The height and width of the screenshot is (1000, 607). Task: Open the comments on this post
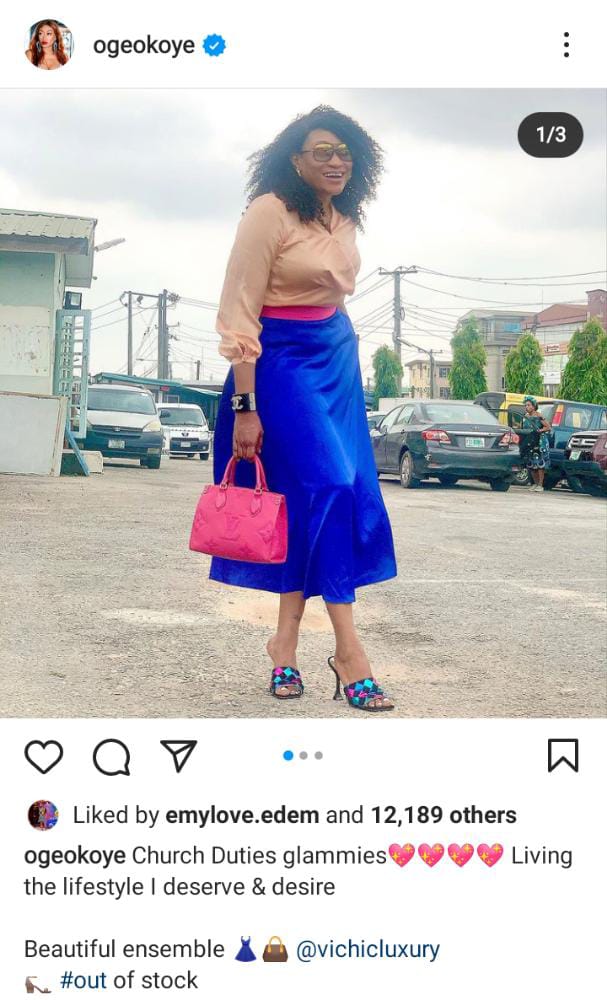[x=111, y=756]
